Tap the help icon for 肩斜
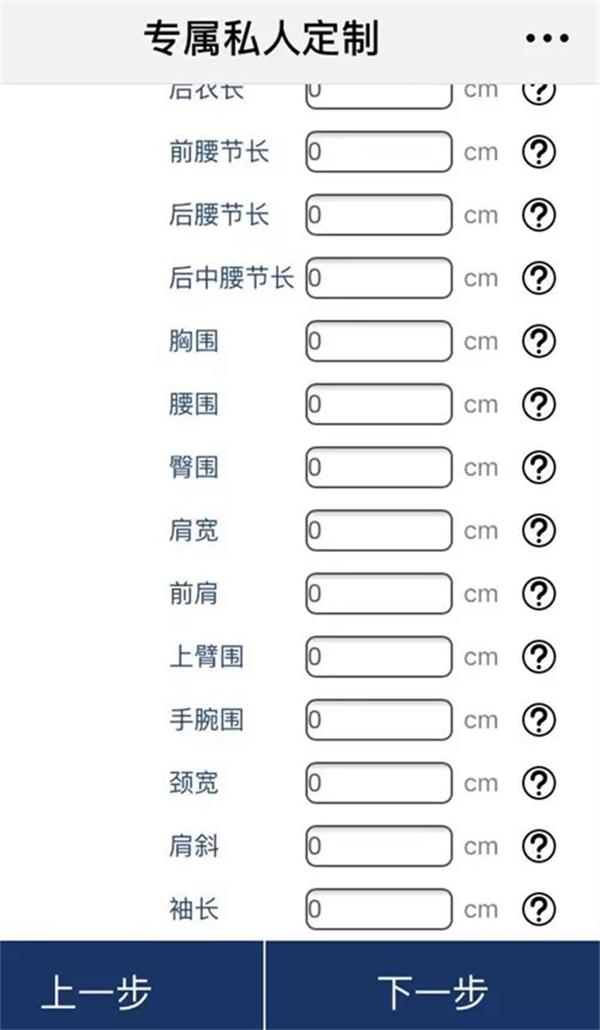 pyautogui.click(x=539, y=846)
